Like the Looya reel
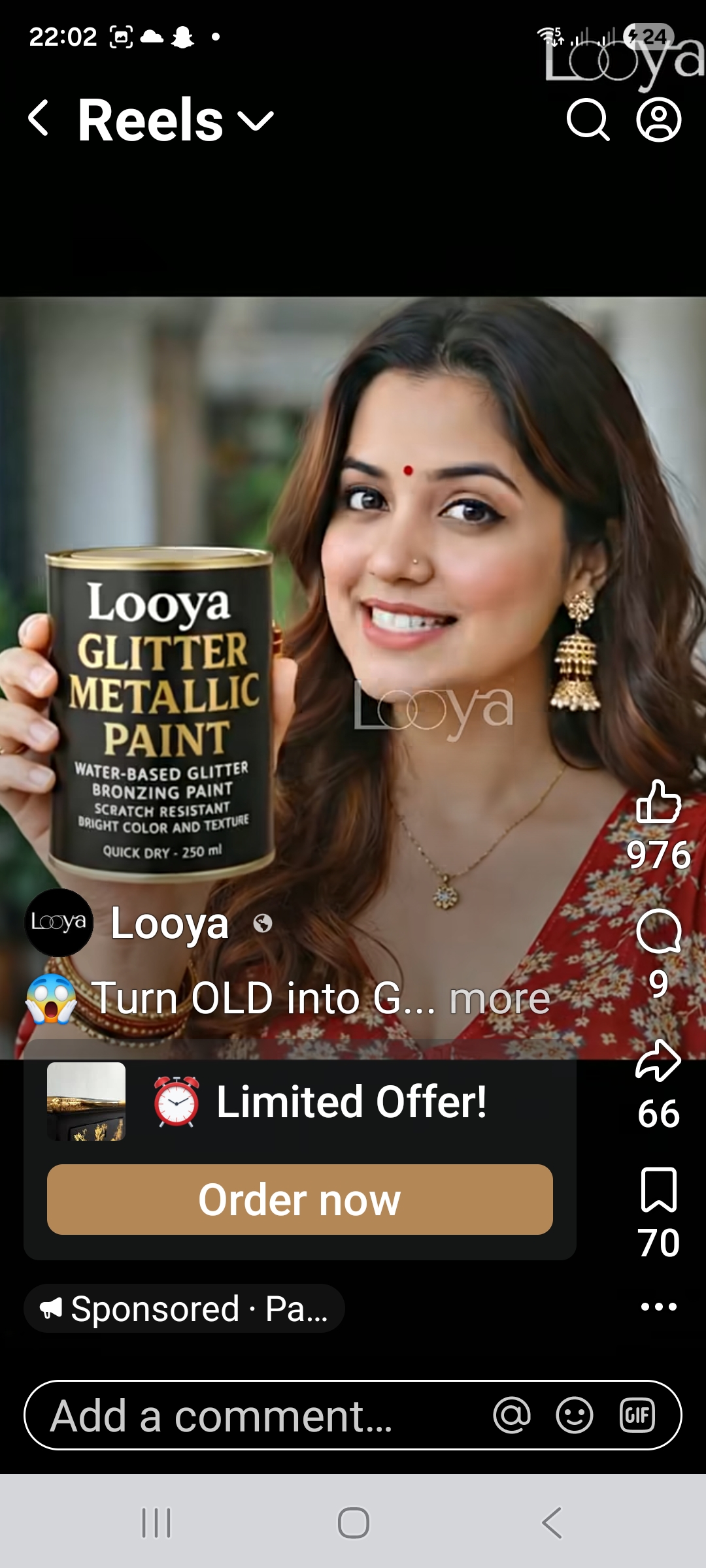The width and height of the screenshot is (706, 1568). coord(658,802)
